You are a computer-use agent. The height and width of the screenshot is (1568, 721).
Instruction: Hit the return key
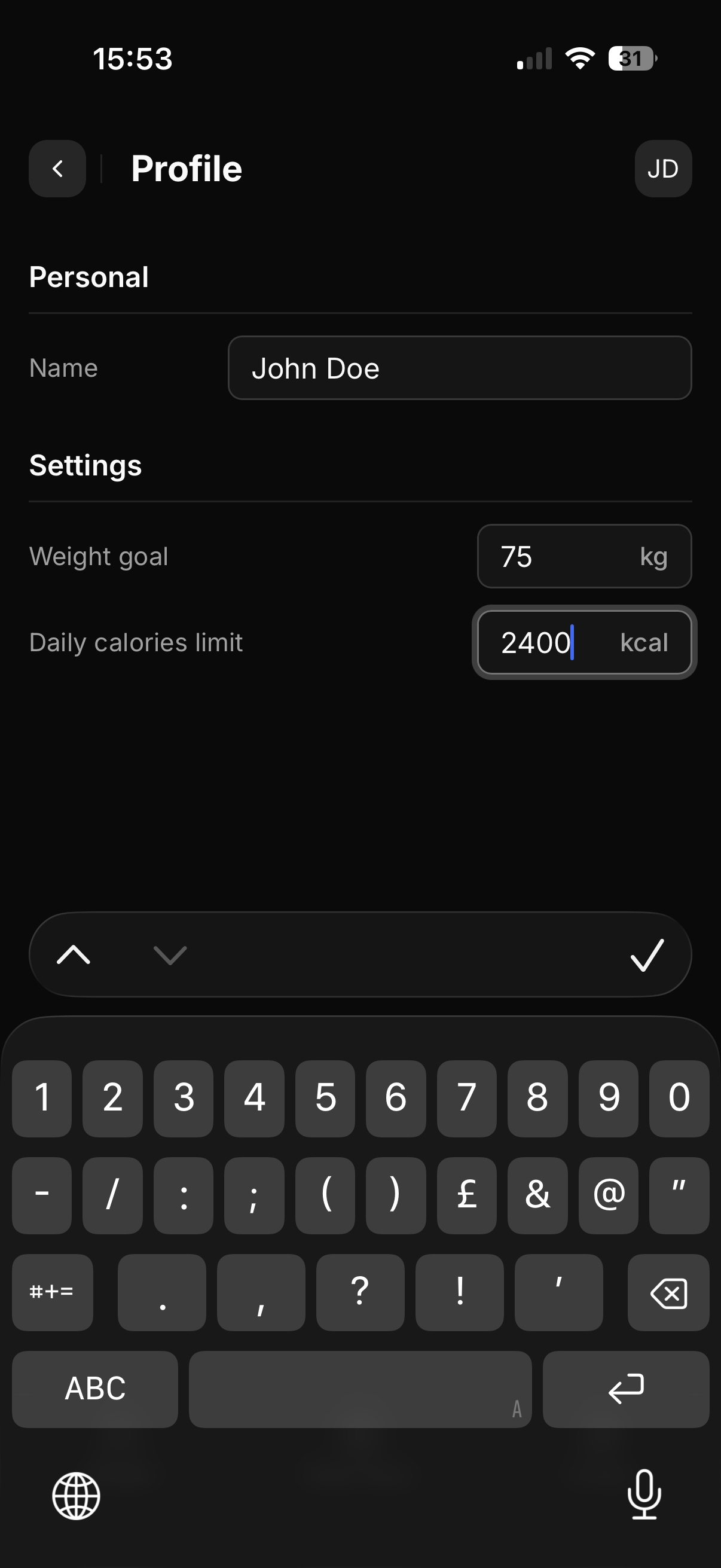[x=625, y=1389]
